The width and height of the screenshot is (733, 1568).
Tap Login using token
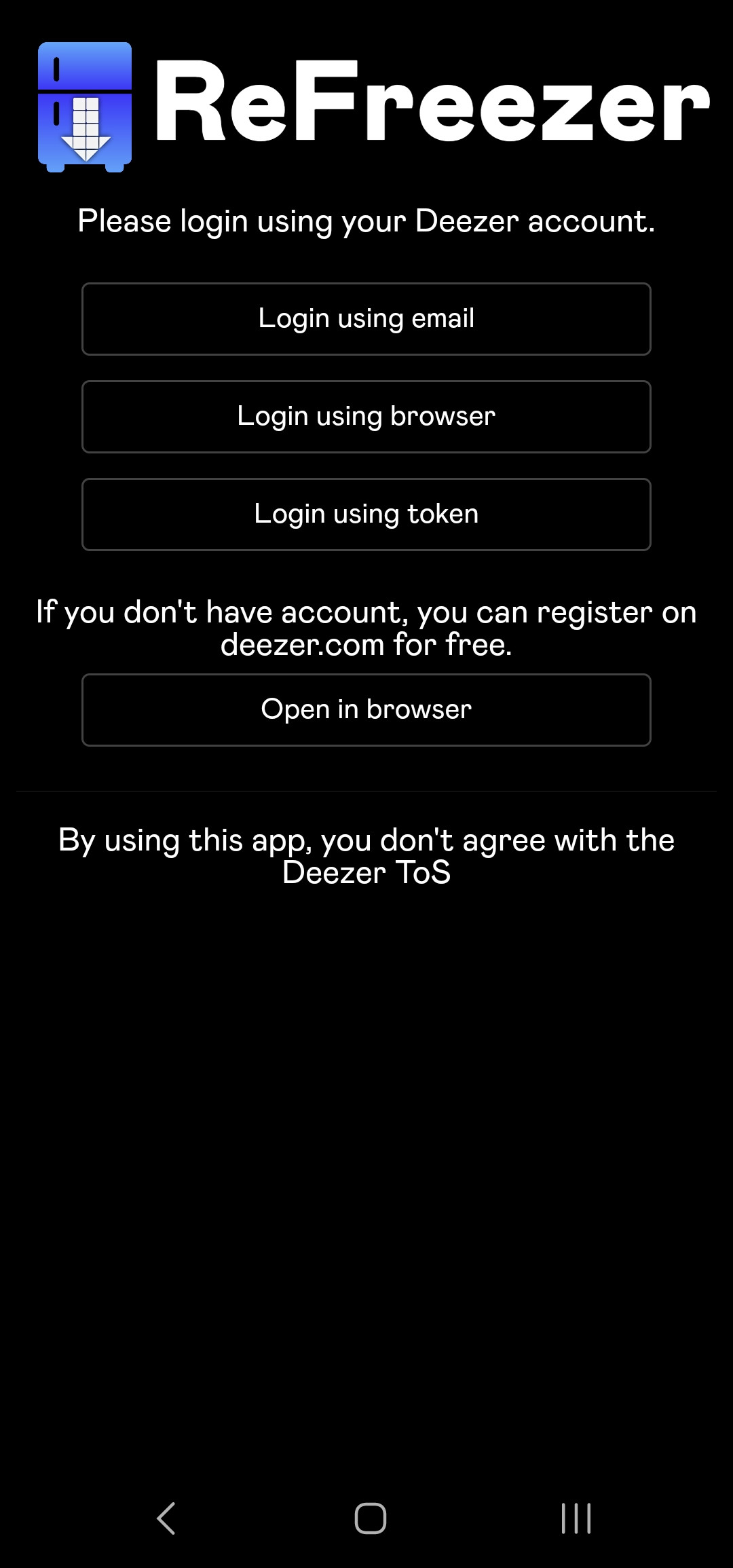coord(366,515)
